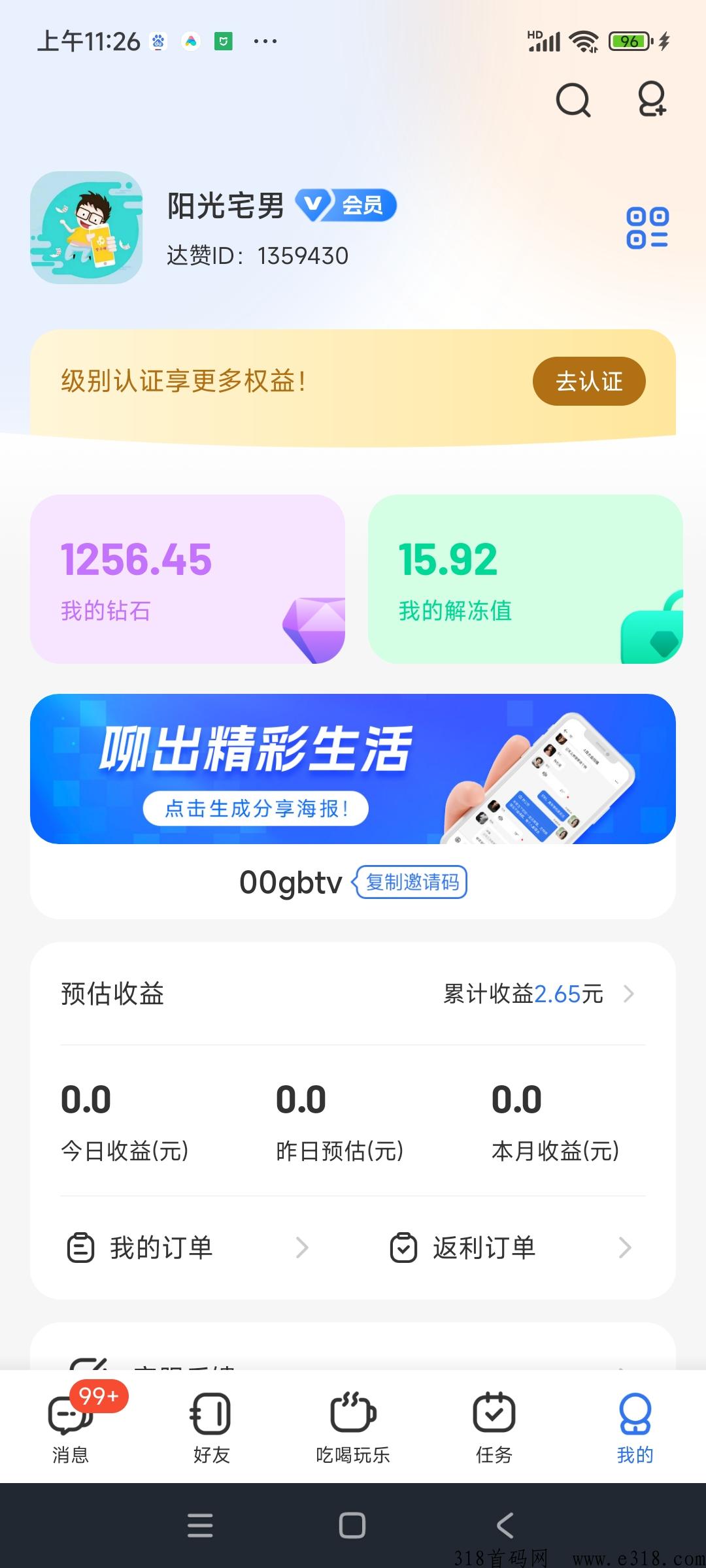This screenshot has width=706, height=1568.
Task: Select the 任务 tab
Action: coord(494,1425)
